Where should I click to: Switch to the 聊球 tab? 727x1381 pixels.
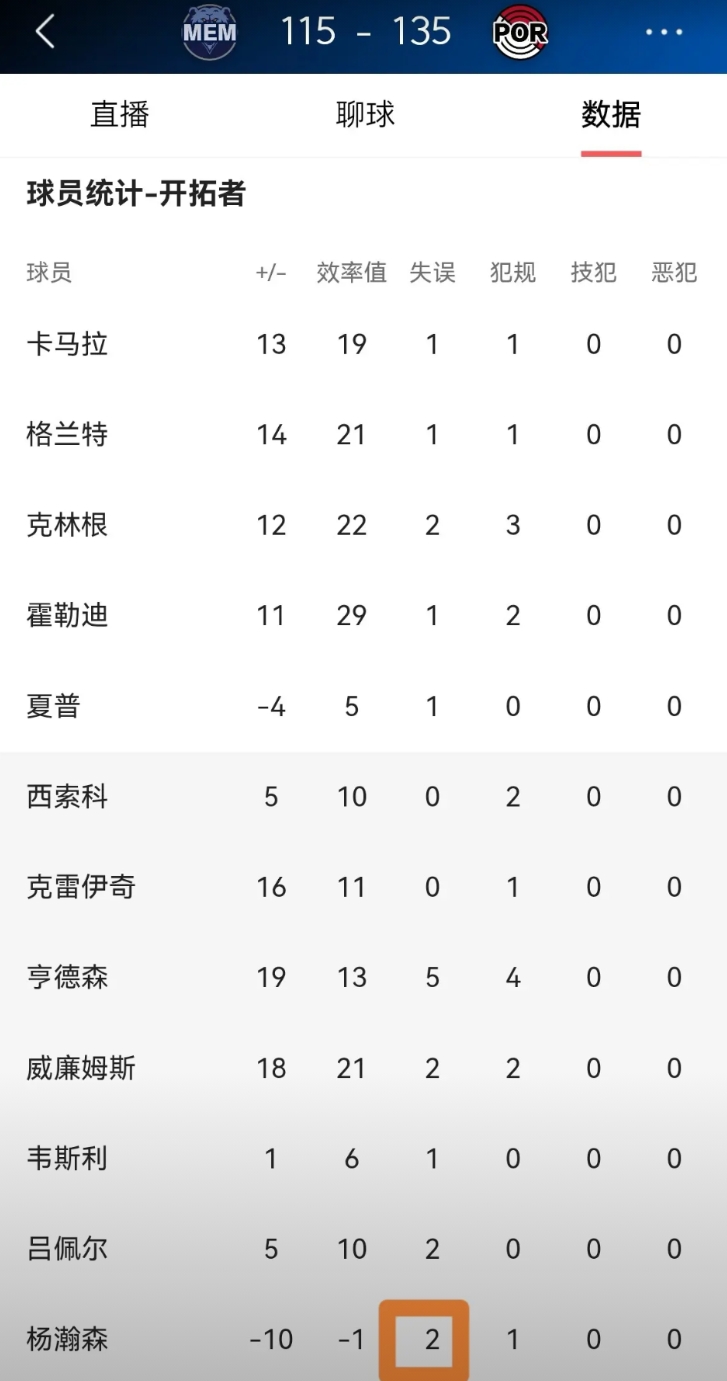click(365, 115)
